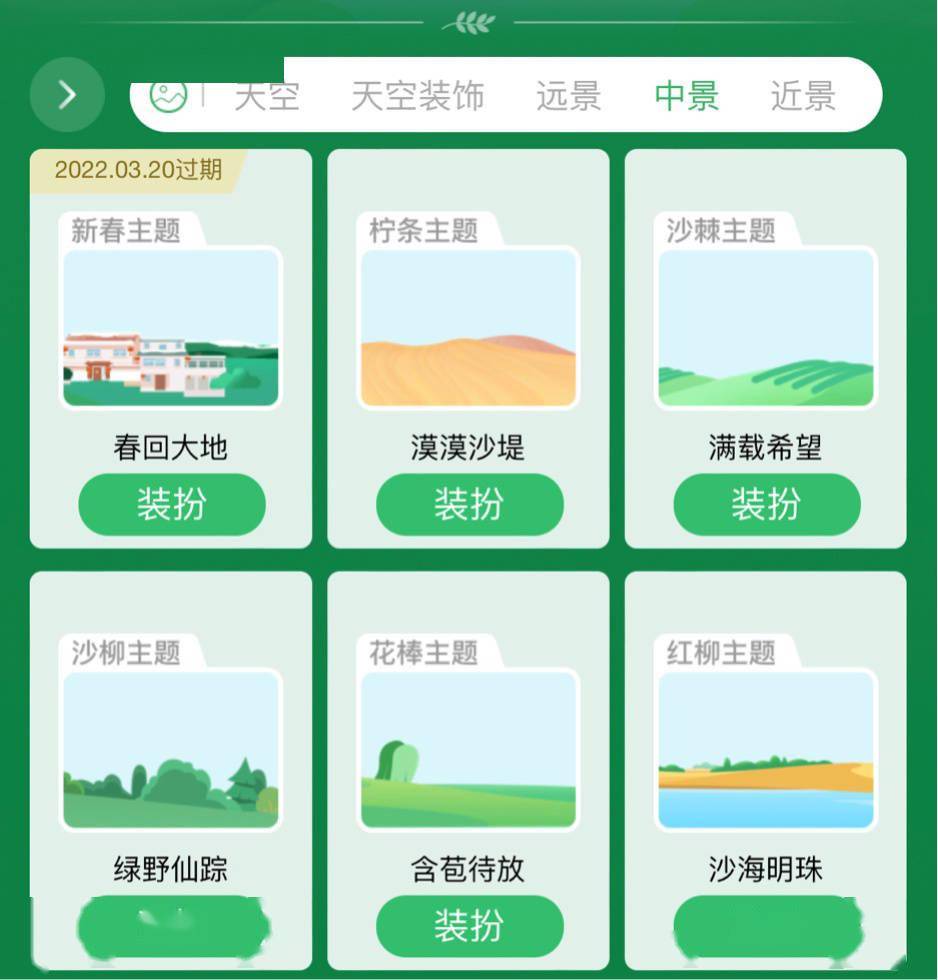Click the partially hidden 装扮 button under 绿野仙踪
Screen dimensions: 938x980
(x=171, y=926)
